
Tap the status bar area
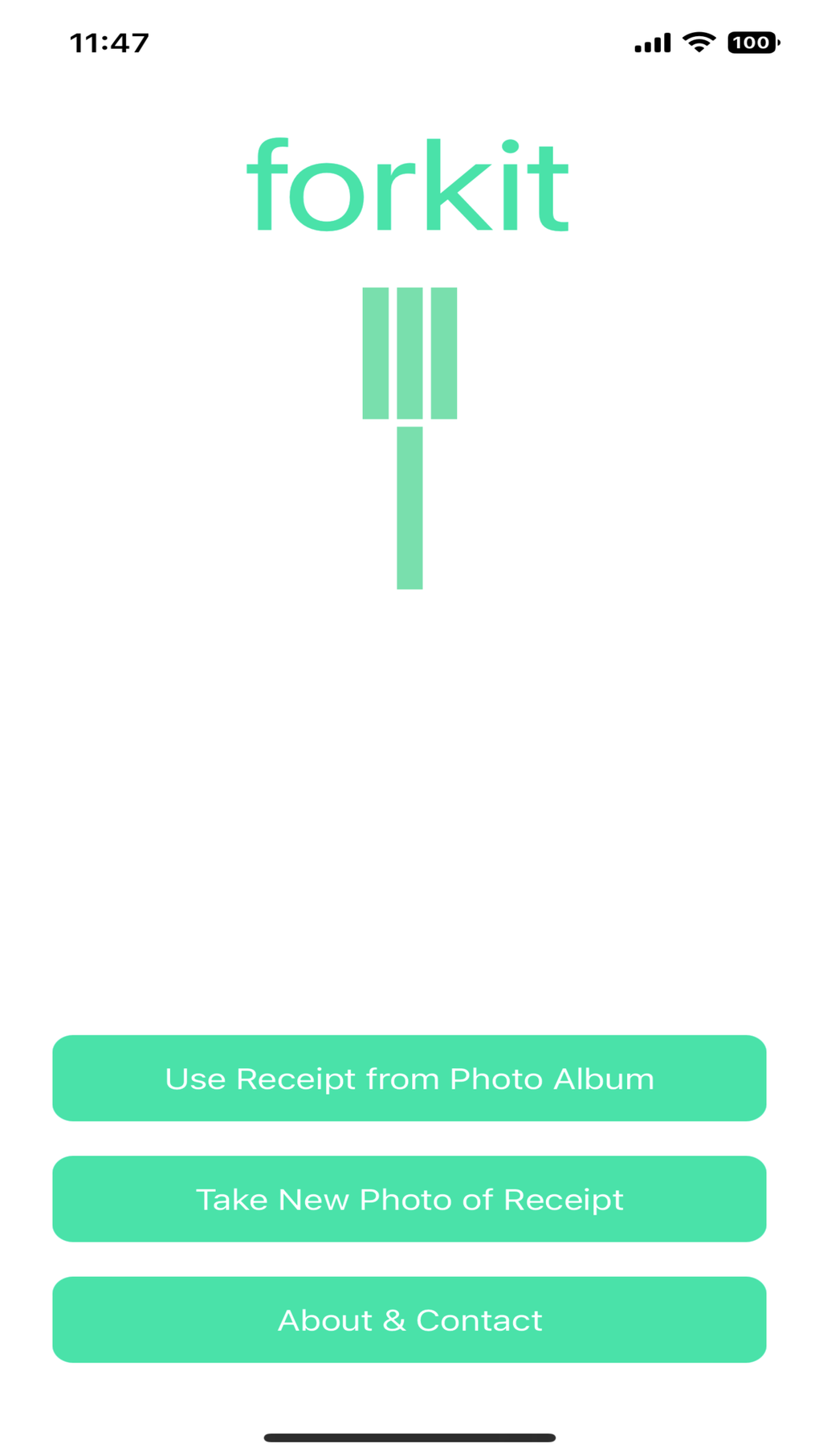point(409,42)
